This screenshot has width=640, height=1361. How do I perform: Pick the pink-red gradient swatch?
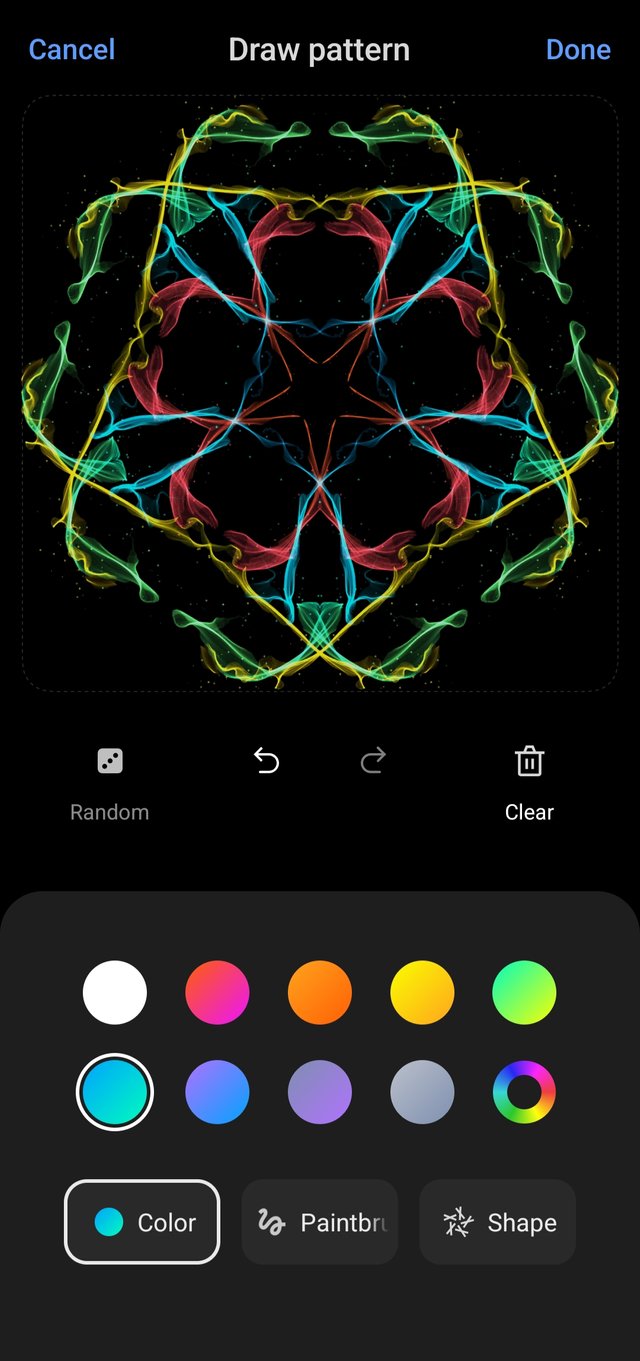tap(217, 992)
